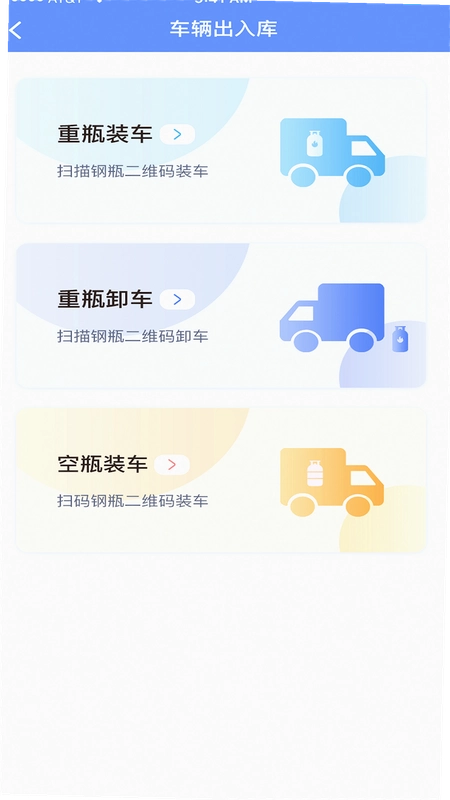450x800 pixels.
Task: Open the 重瓶装车 card
Action: 221,151
